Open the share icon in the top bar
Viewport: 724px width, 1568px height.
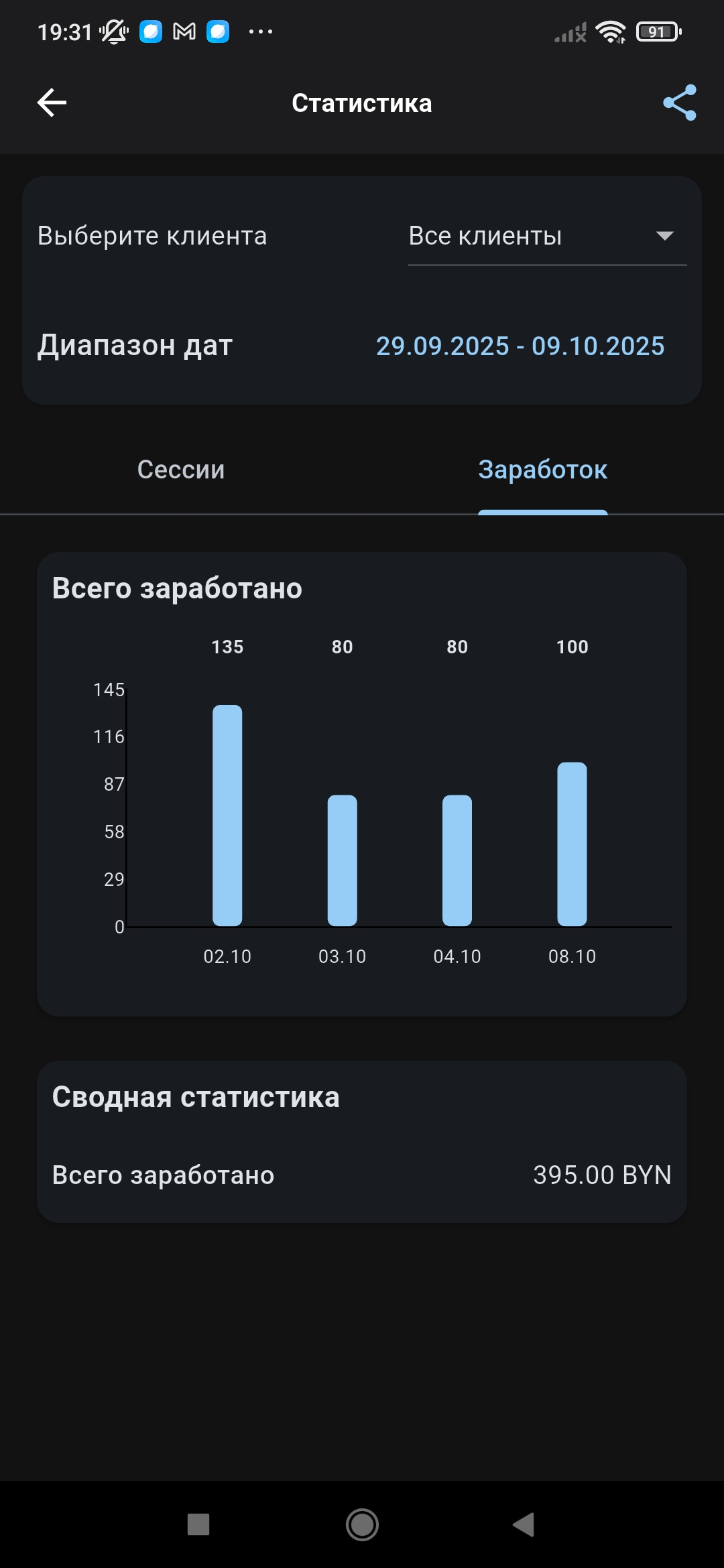coord(680,103)
